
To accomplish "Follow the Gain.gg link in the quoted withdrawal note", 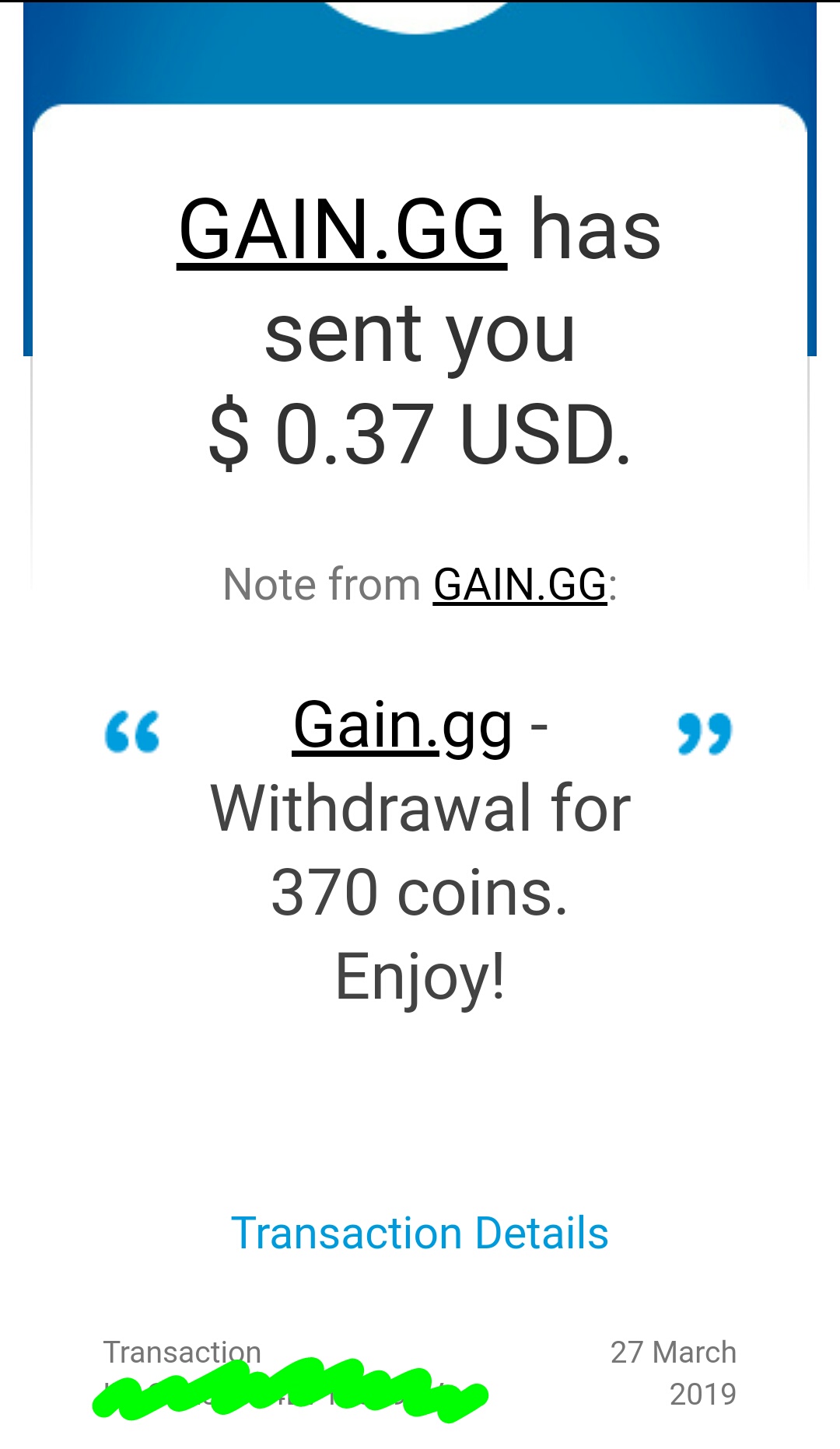I will (402, 726).
